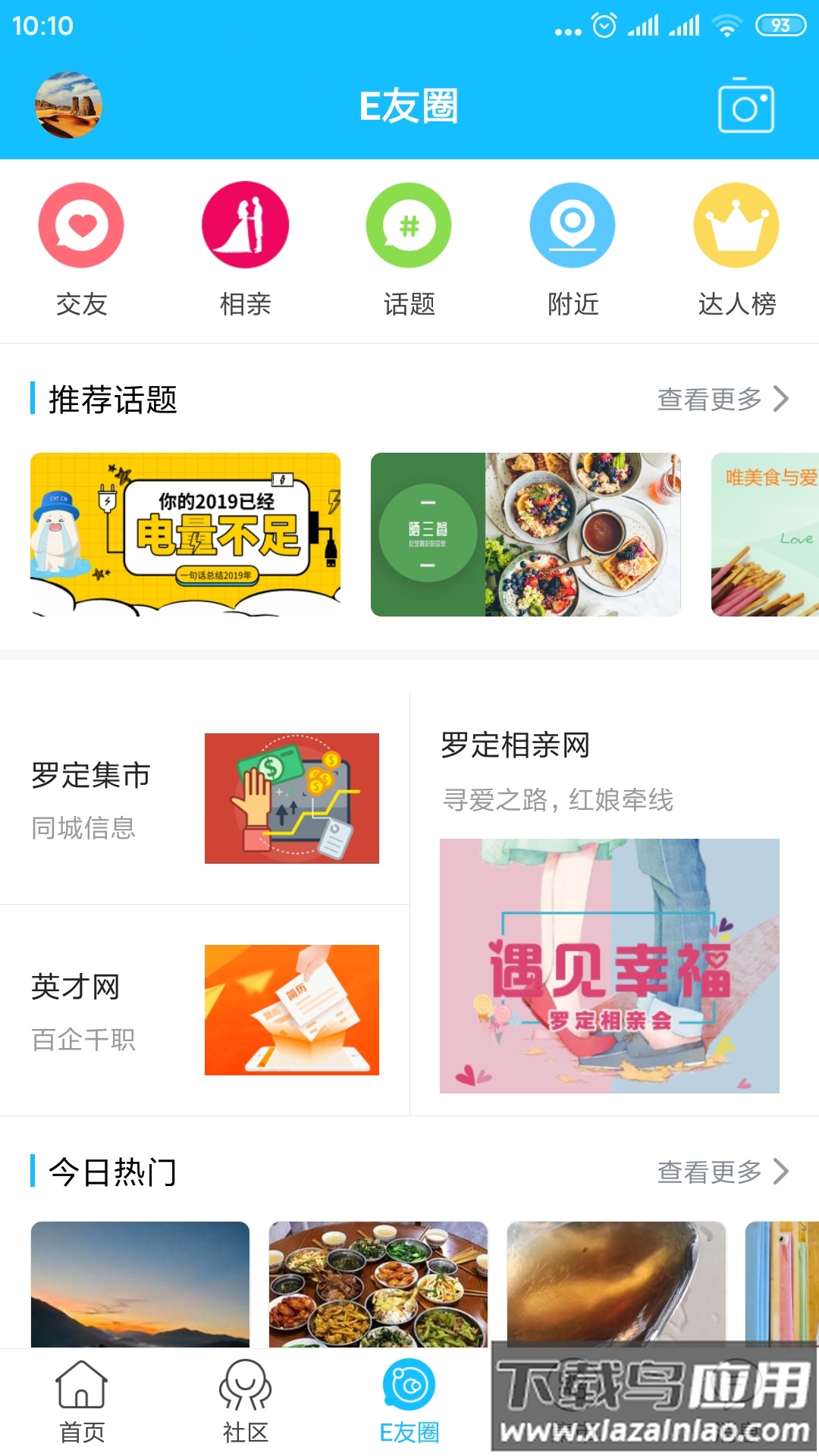View the 达人榜 crown ranking icon
The height and width of the screenshot is (1456, 819).
[x=736, y=225]
